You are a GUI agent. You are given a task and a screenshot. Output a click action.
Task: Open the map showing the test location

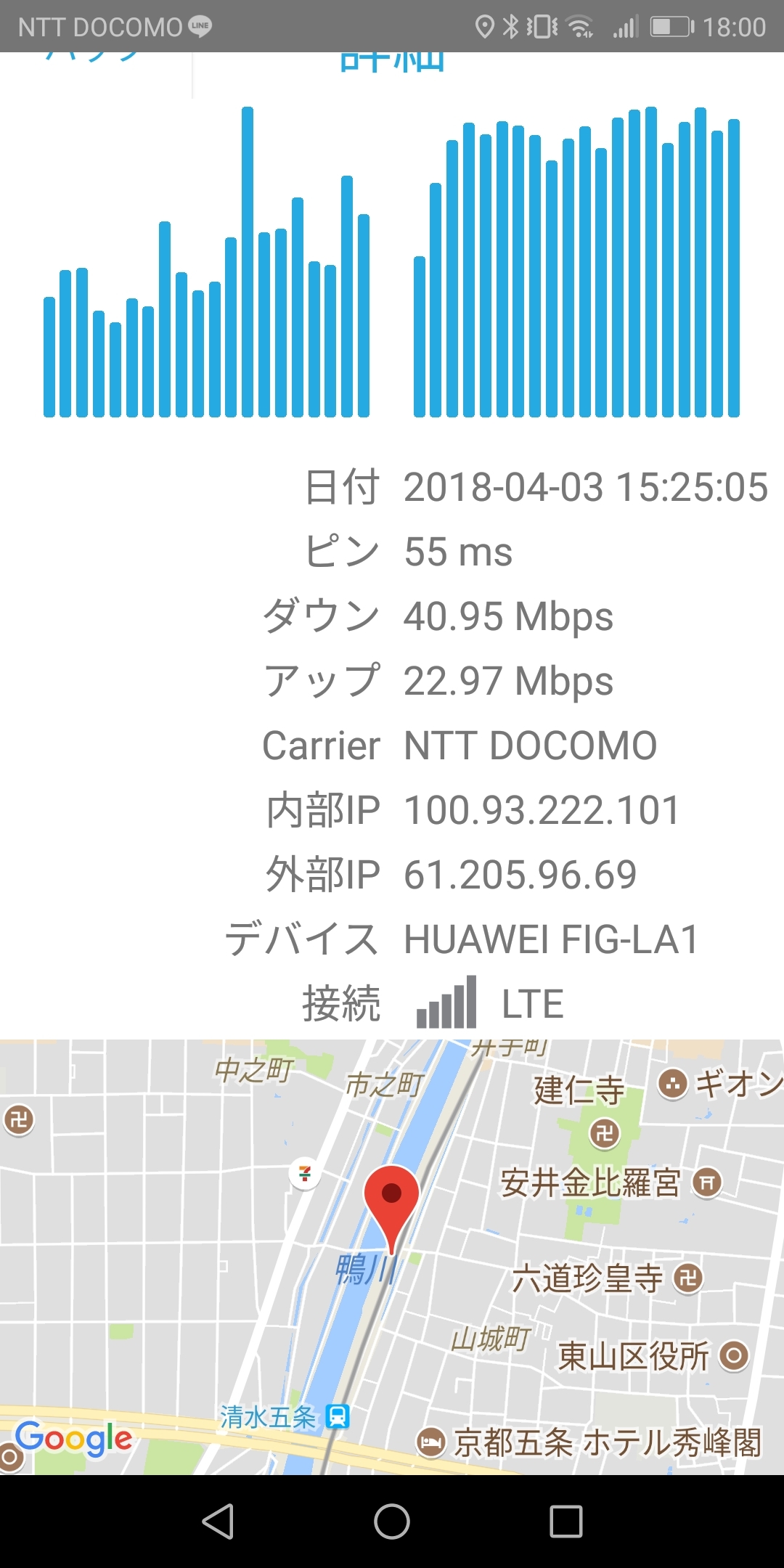(392, 1256)
